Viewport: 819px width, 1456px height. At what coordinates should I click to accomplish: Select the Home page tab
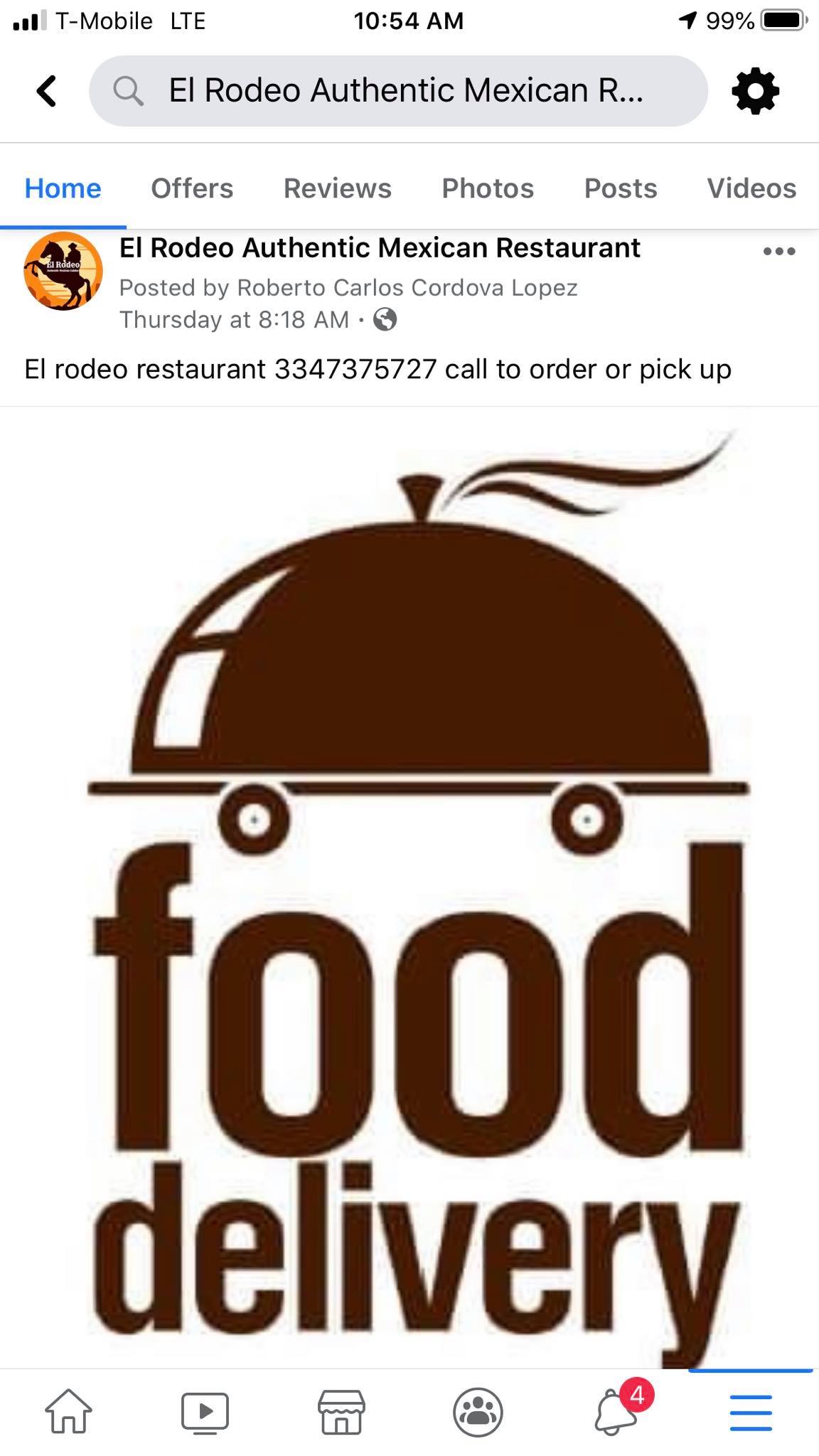(x=63, y=188)
